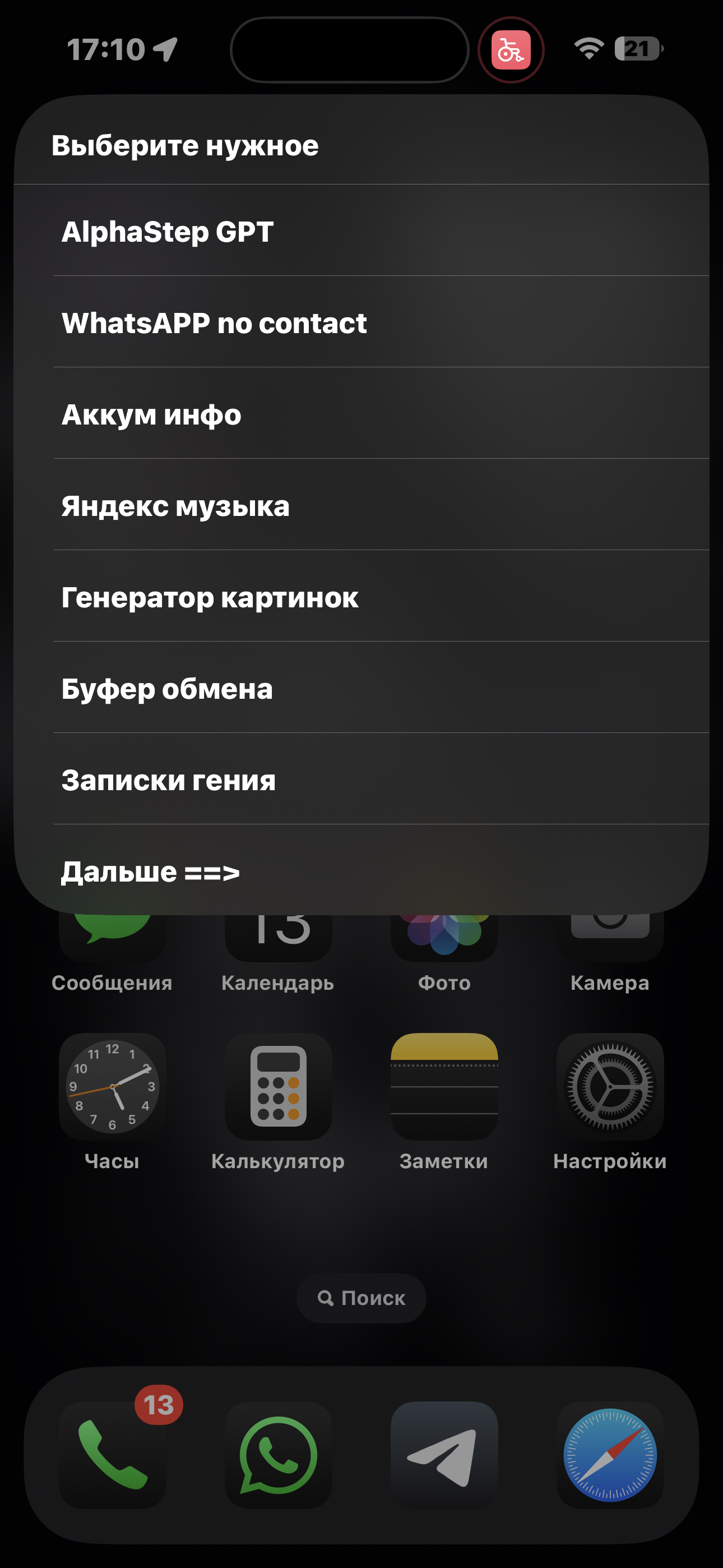This screenshot has height=1568, width=723.
Task: Open Записки гения option
Action: (361, 778)
